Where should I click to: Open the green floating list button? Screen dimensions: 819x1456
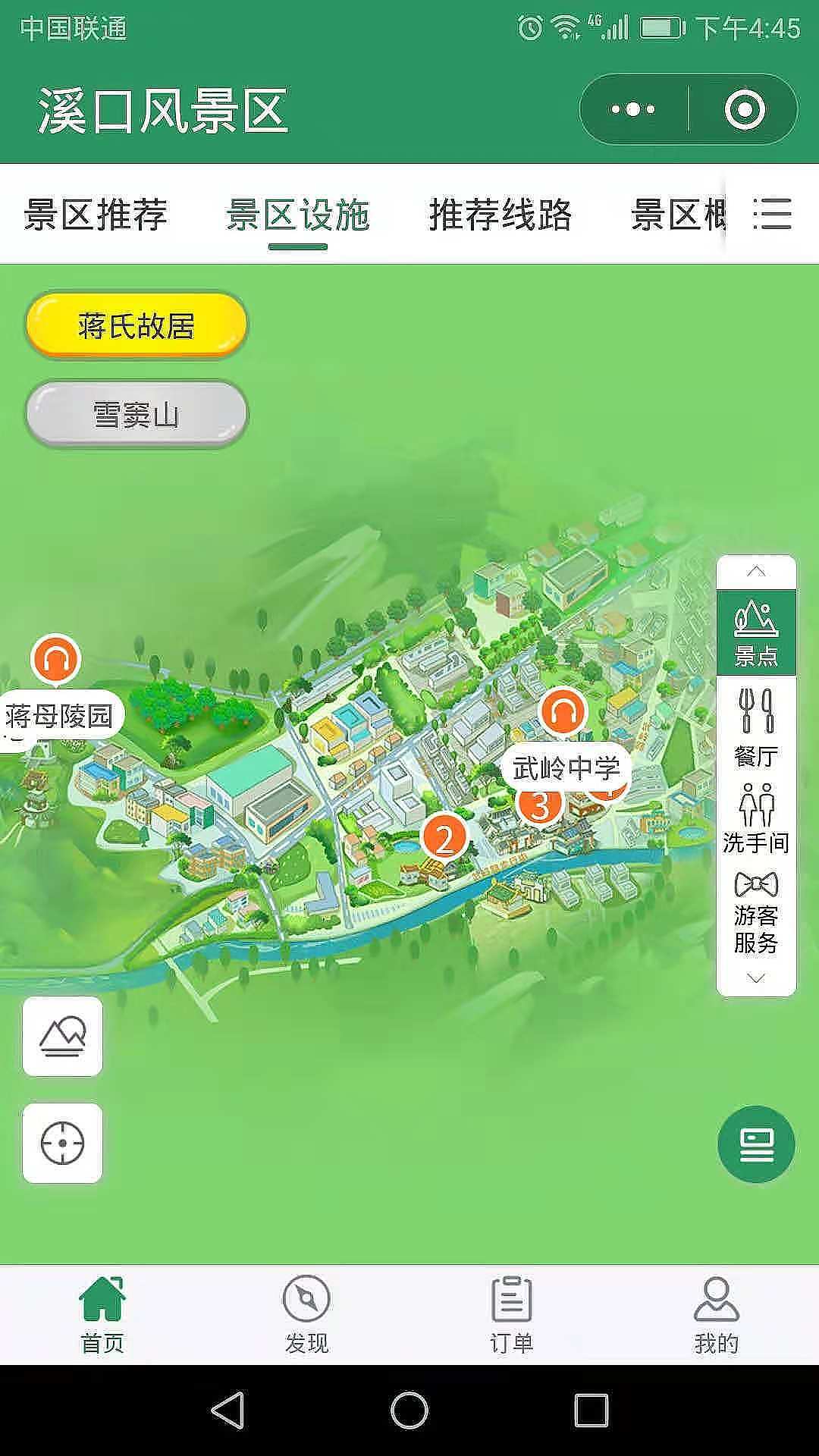coord(756,1144)
